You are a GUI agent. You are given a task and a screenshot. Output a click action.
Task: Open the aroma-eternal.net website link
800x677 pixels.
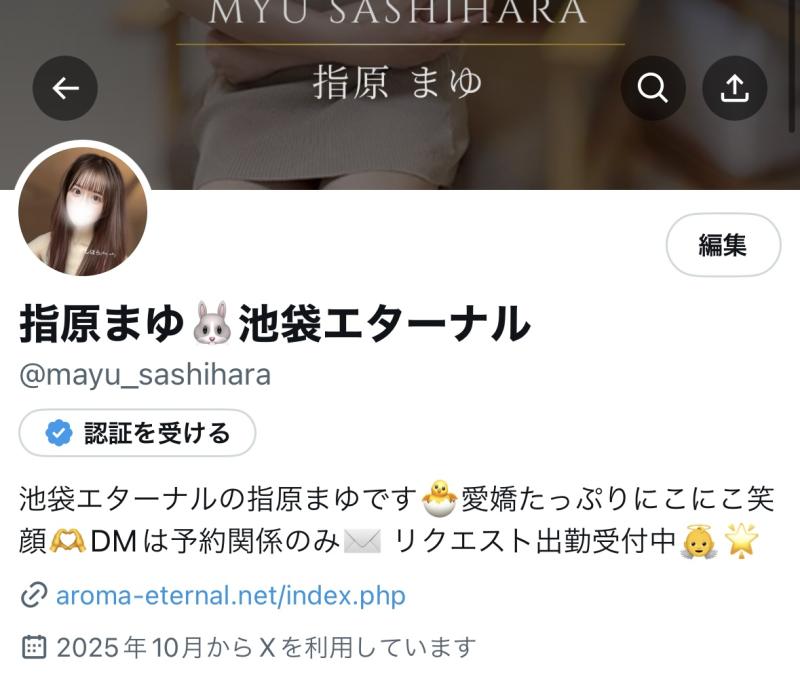click(230, 596)
